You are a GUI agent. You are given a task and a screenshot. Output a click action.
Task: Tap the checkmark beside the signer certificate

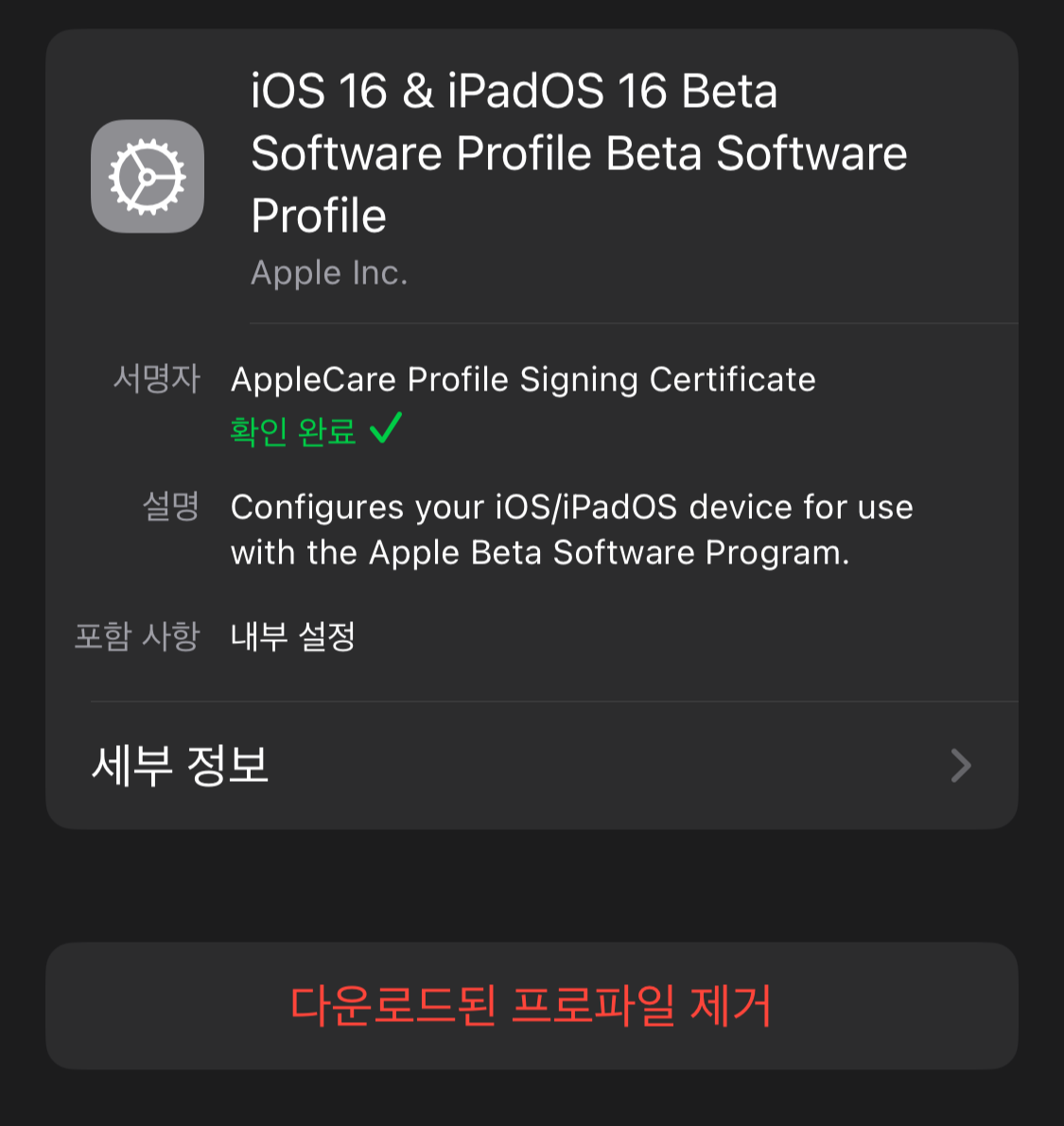pyautogui.click(x=385, y=430)
